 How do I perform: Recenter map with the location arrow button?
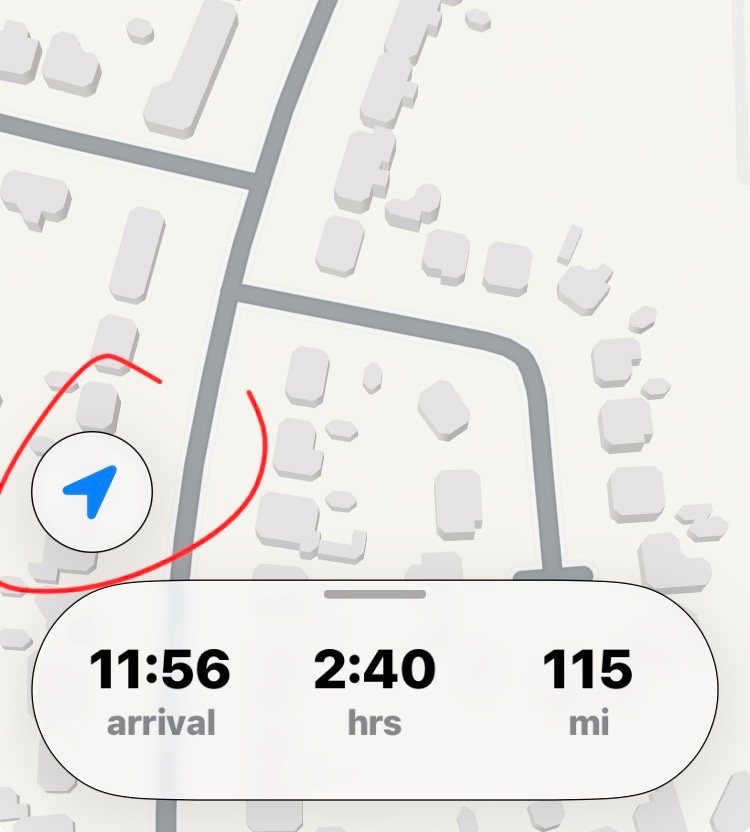point(92,493)
